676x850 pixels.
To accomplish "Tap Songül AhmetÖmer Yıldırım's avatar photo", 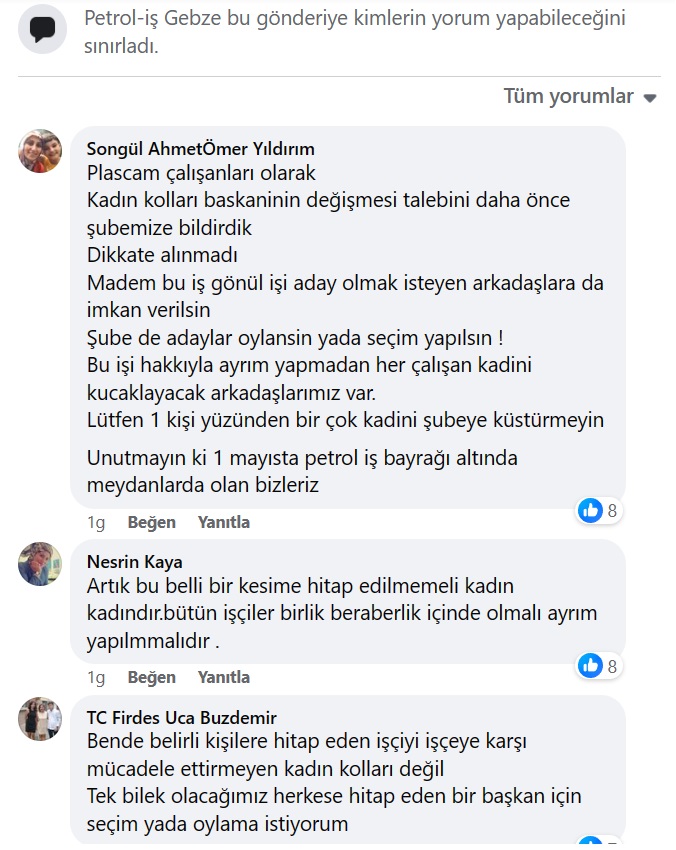I will point(40,151).
